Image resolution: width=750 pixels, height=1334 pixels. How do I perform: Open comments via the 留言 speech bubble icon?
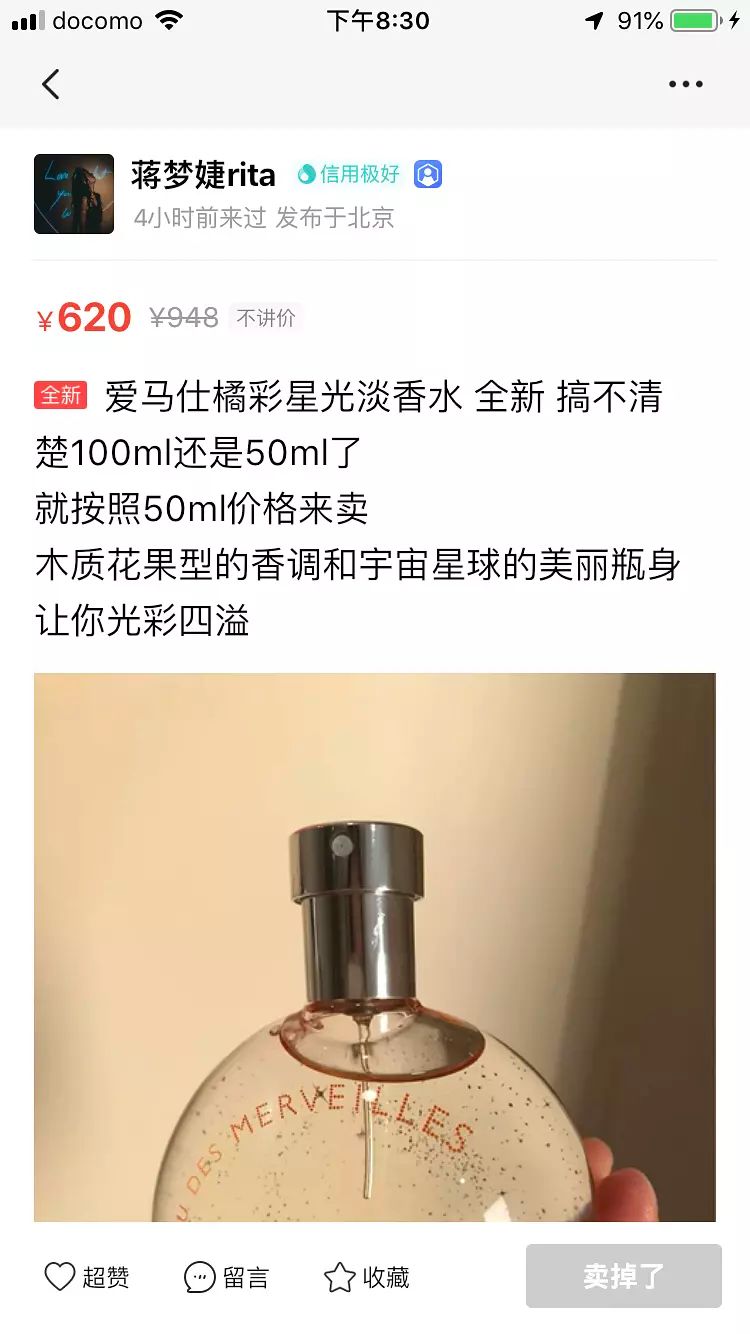[x=199, y=1275]
